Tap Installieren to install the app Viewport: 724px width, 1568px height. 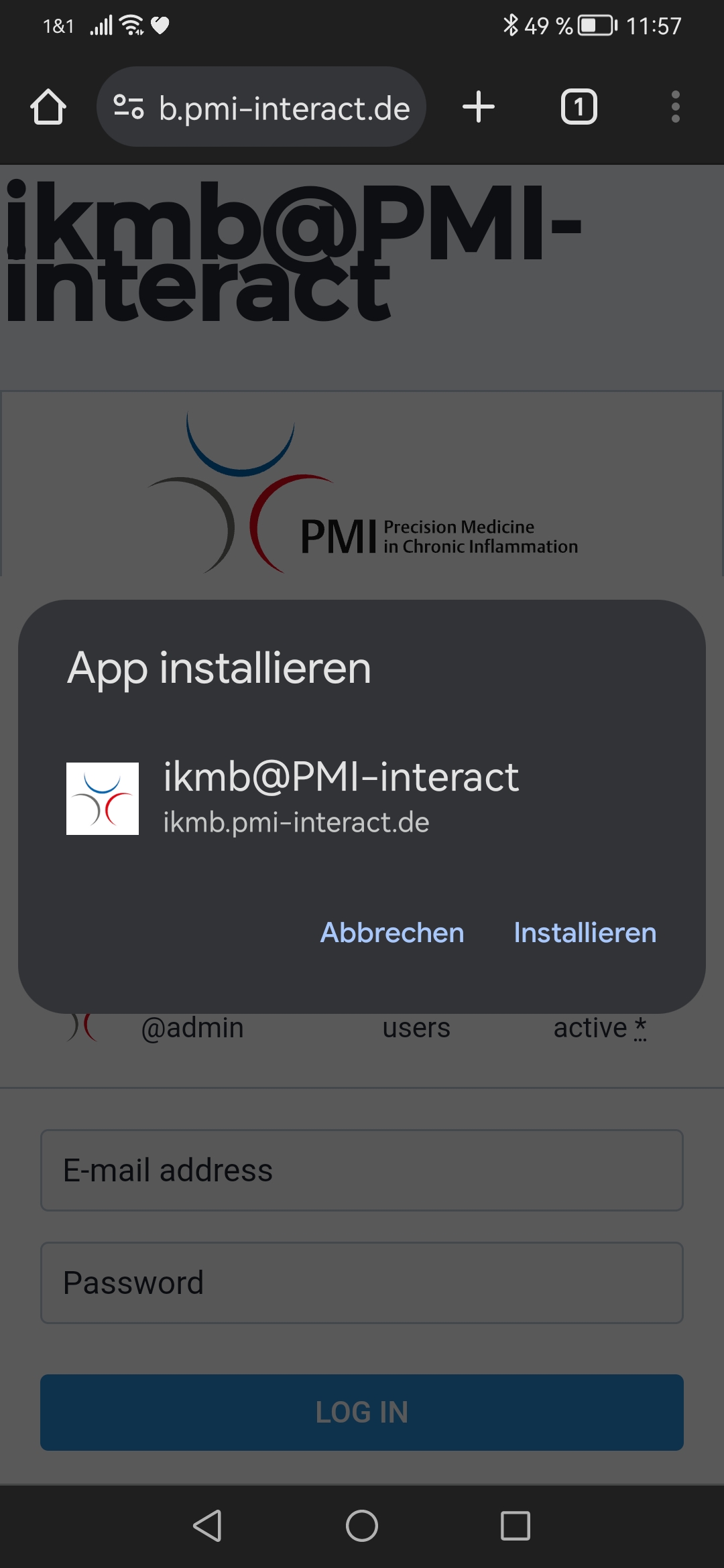click(x=585, y=933)
